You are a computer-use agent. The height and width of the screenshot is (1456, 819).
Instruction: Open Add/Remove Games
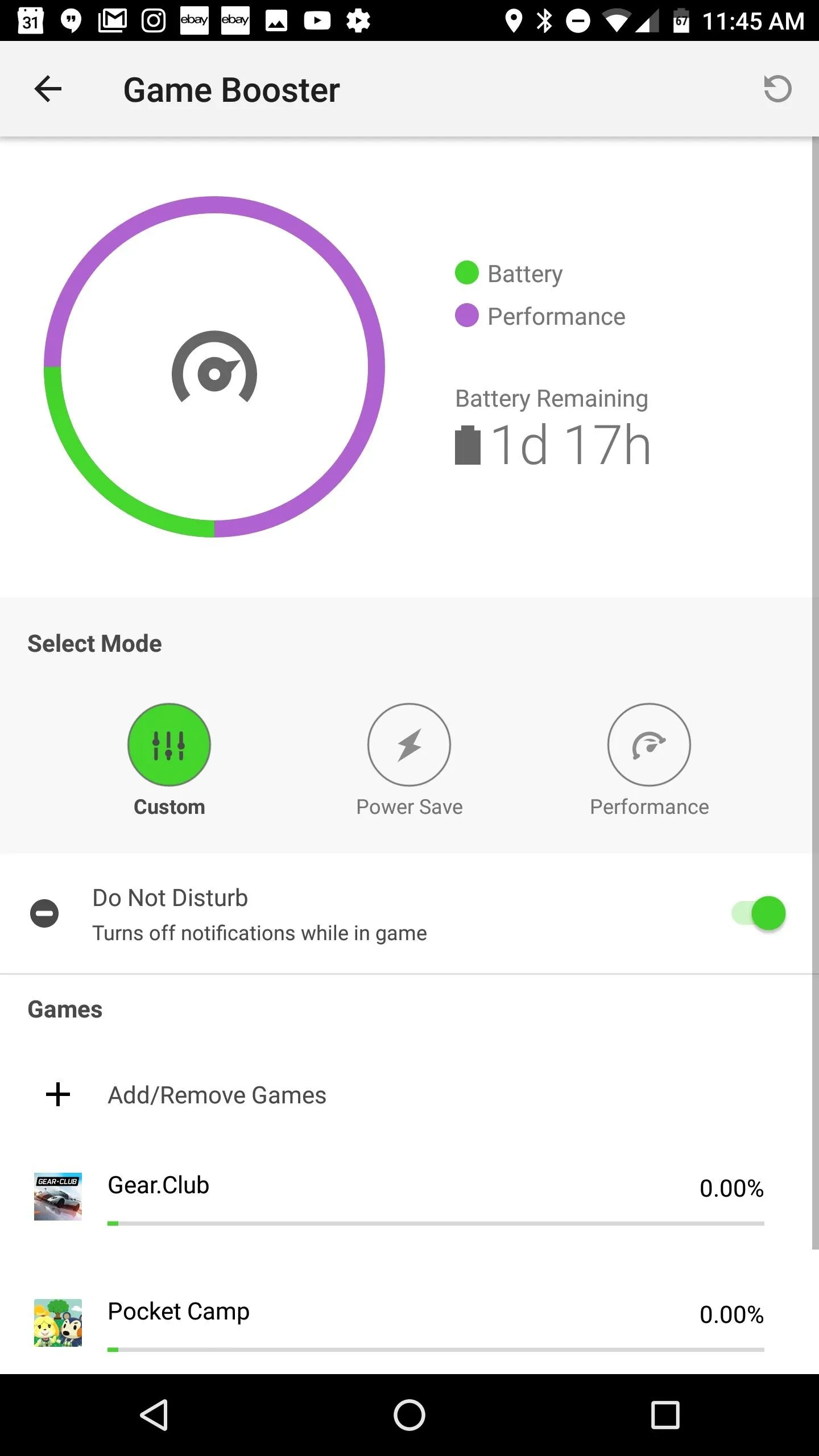[x=409, y=1095]
